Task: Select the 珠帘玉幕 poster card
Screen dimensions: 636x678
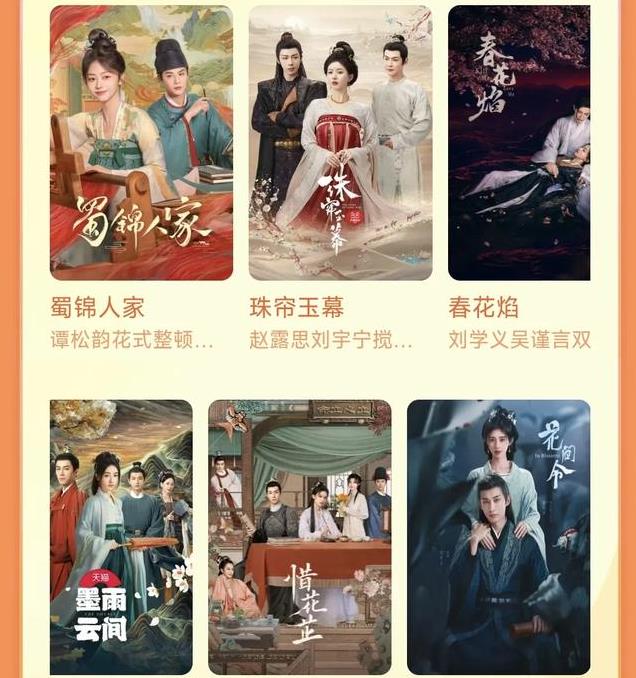Action: coord(340,143)
